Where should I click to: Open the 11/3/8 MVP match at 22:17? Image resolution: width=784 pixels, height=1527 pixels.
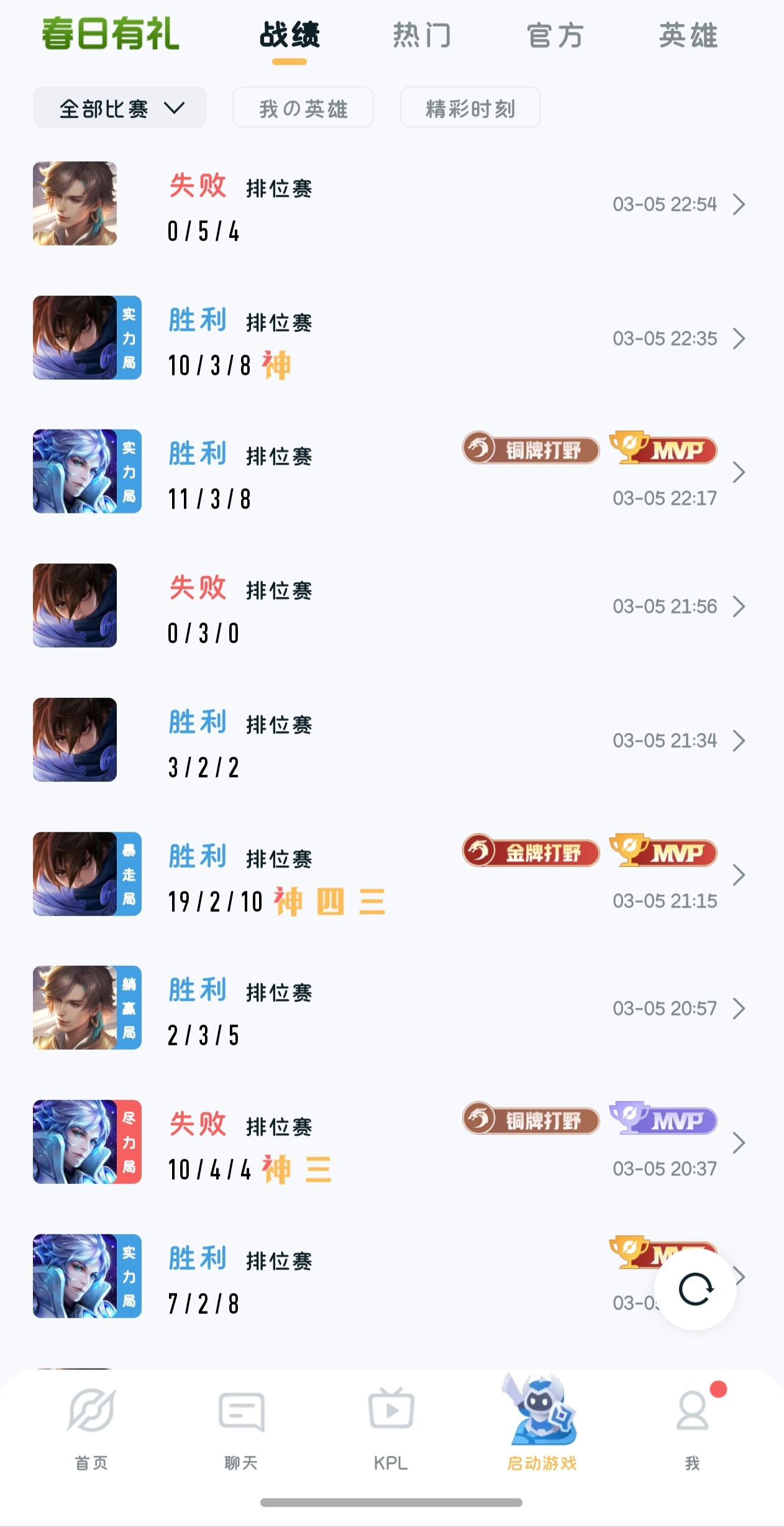[x=392, y=472]
